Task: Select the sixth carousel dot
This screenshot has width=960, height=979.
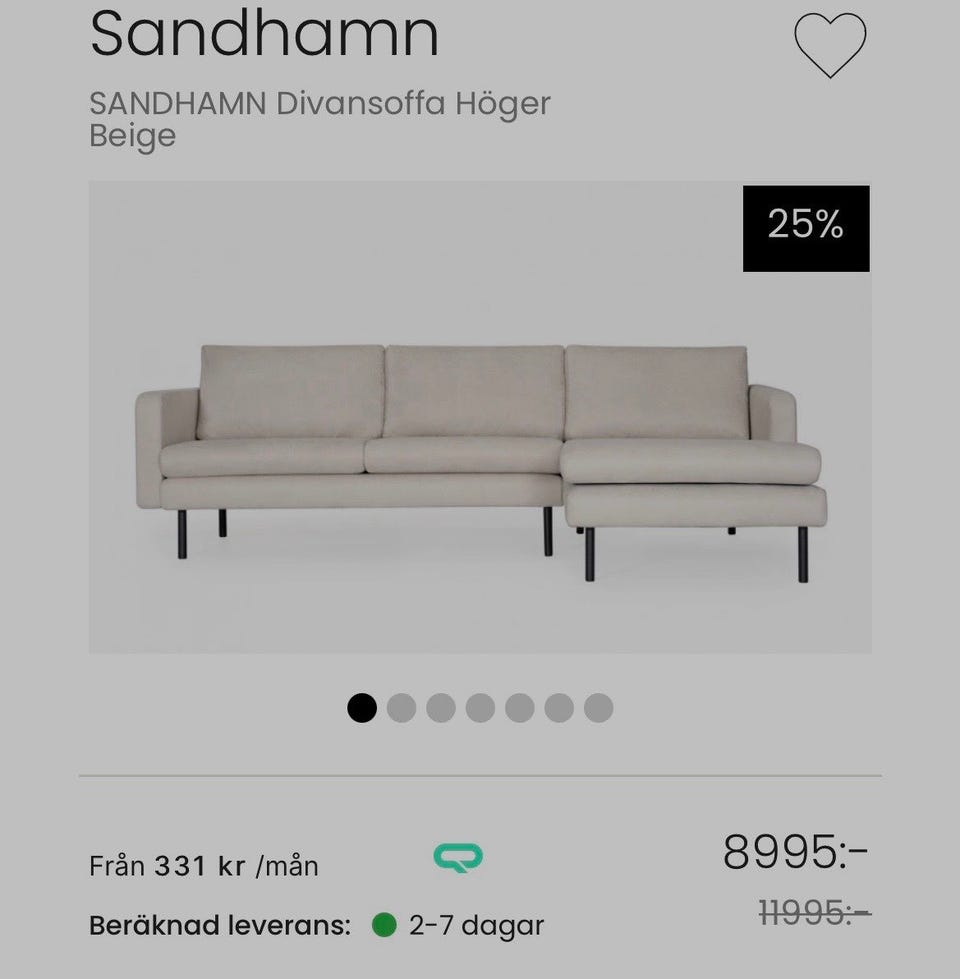Action: point(558,708)
